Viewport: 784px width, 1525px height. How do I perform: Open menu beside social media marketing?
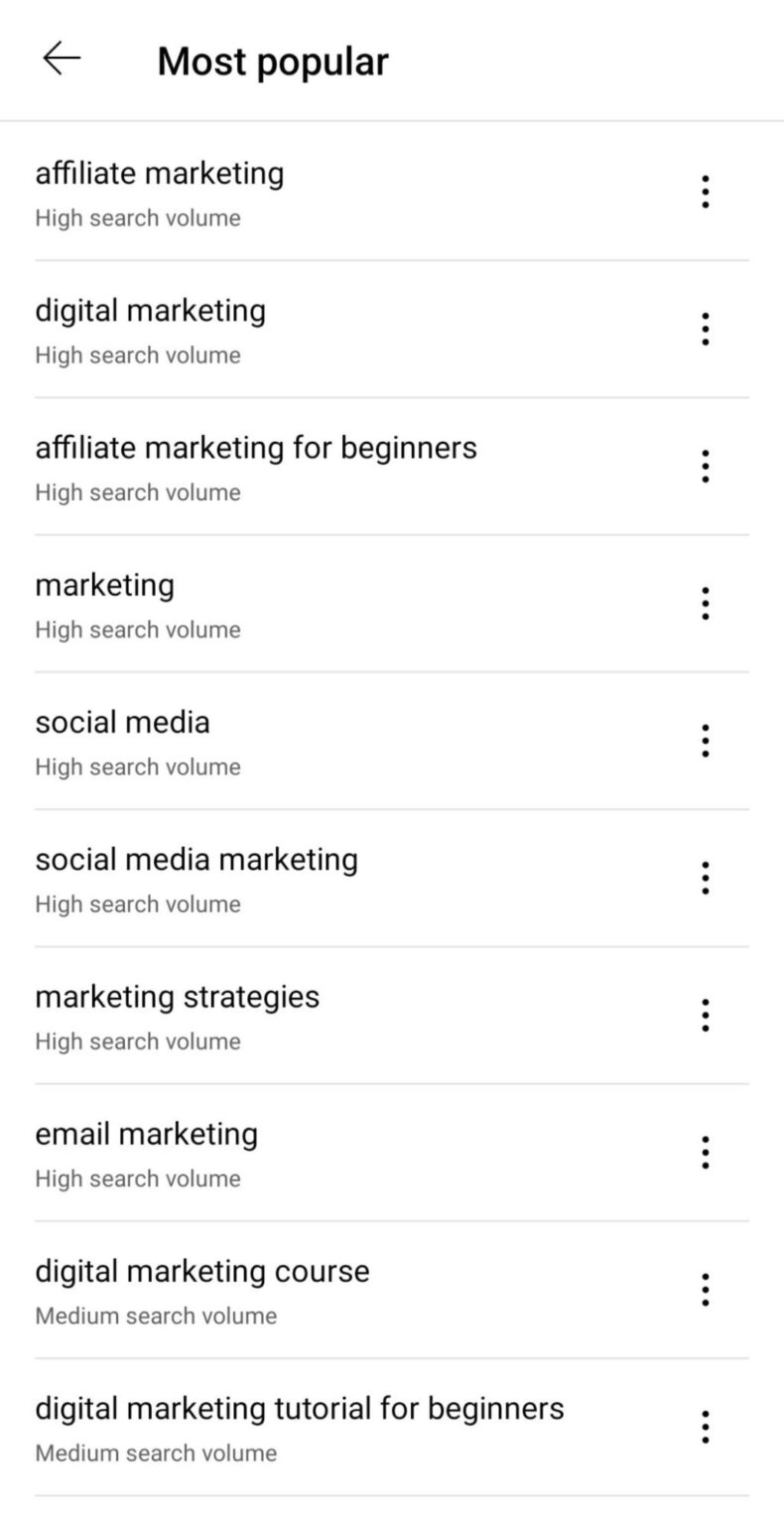point(705,878)
